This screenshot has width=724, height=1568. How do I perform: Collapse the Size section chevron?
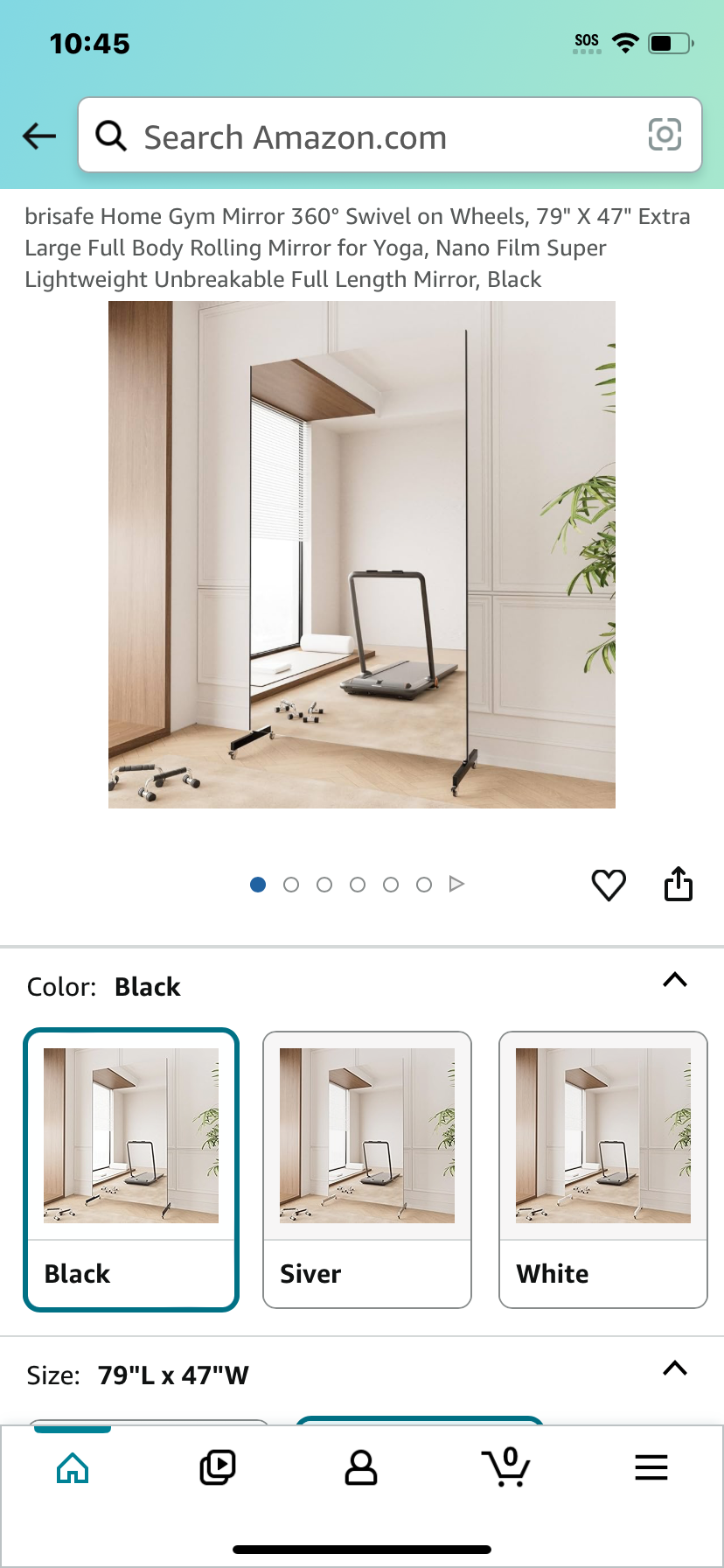[675, 1368]
